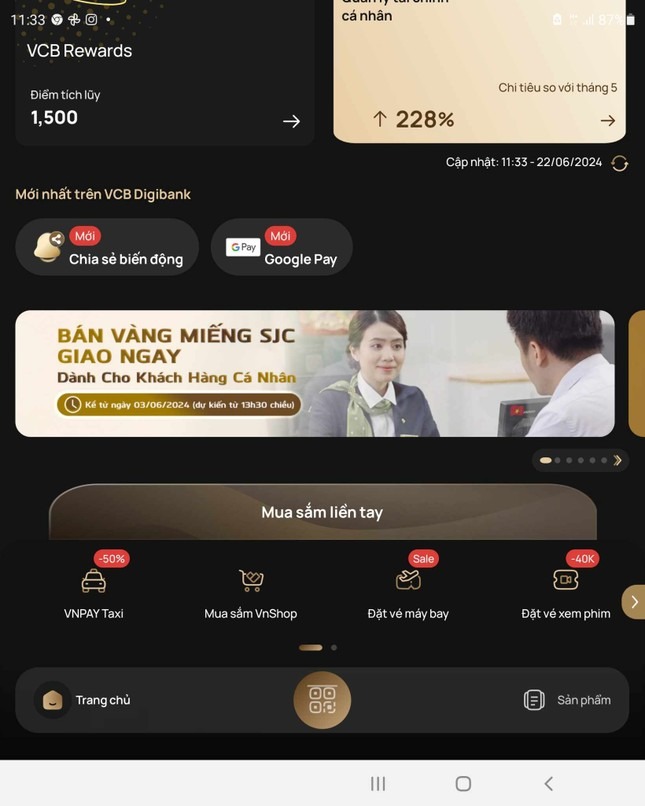Switch to the Trang chủ tab
This screenshot has width=645, height=806.
[85, 700]
